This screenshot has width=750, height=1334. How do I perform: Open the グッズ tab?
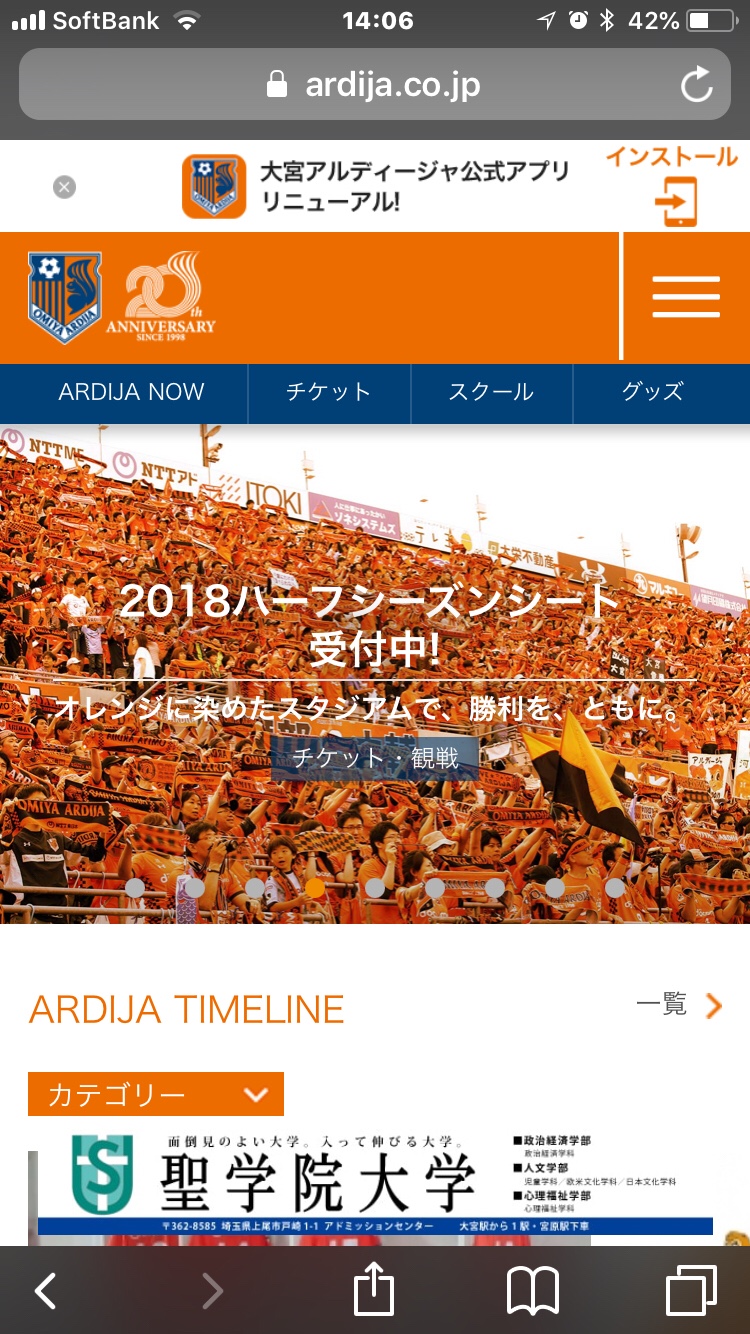point(653,392)
